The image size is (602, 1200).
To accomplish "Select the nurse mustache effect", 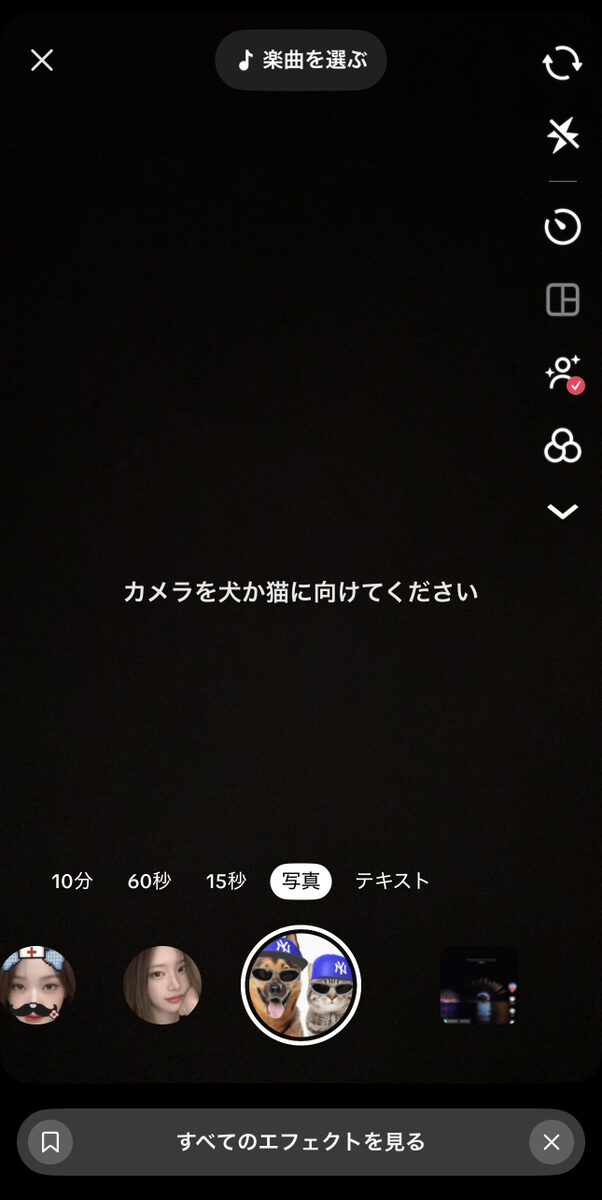I will pyautogui.click(x=38, y=985).
